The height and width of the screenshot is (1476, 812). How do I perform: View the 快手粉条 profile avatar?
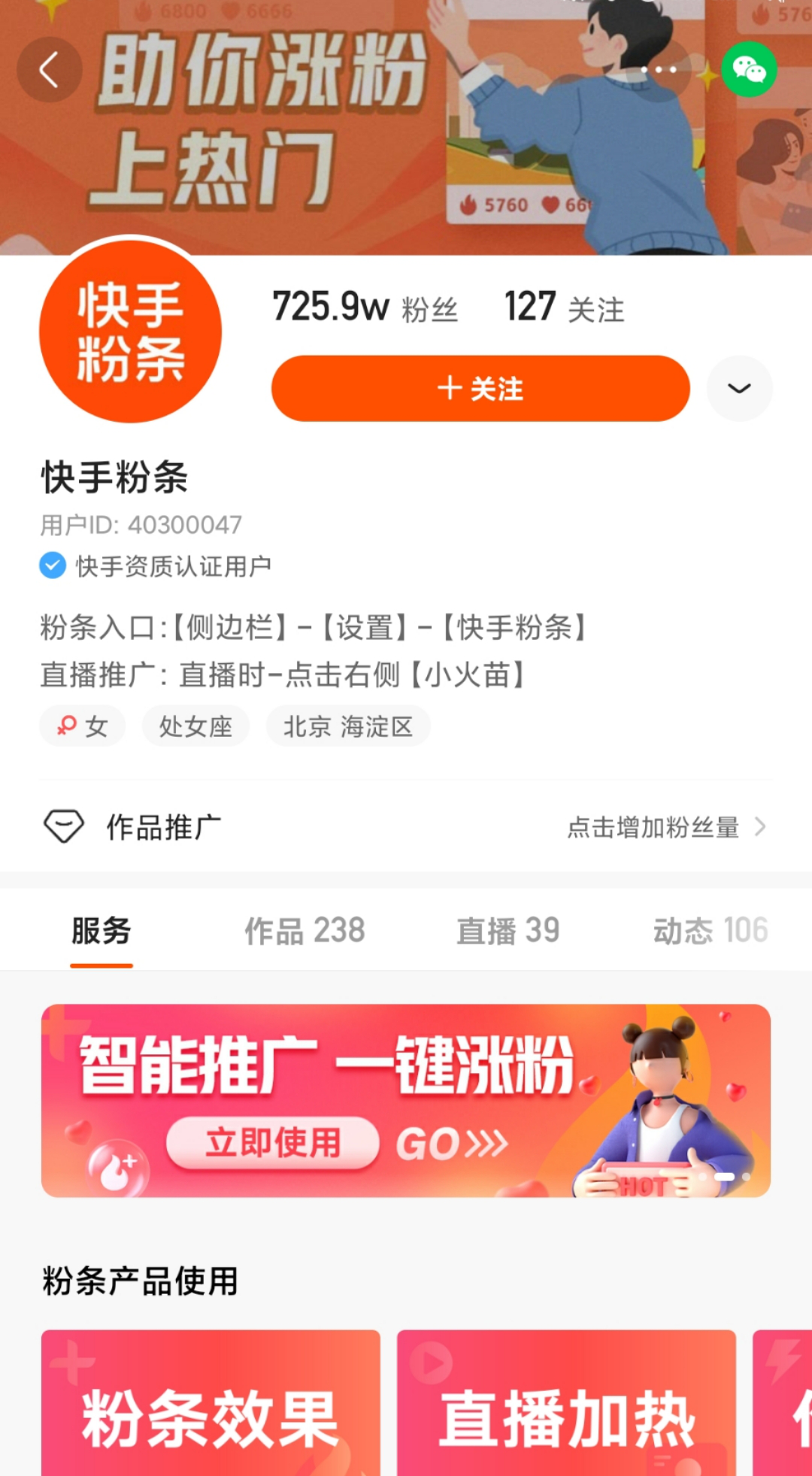(x=131, y=332)
